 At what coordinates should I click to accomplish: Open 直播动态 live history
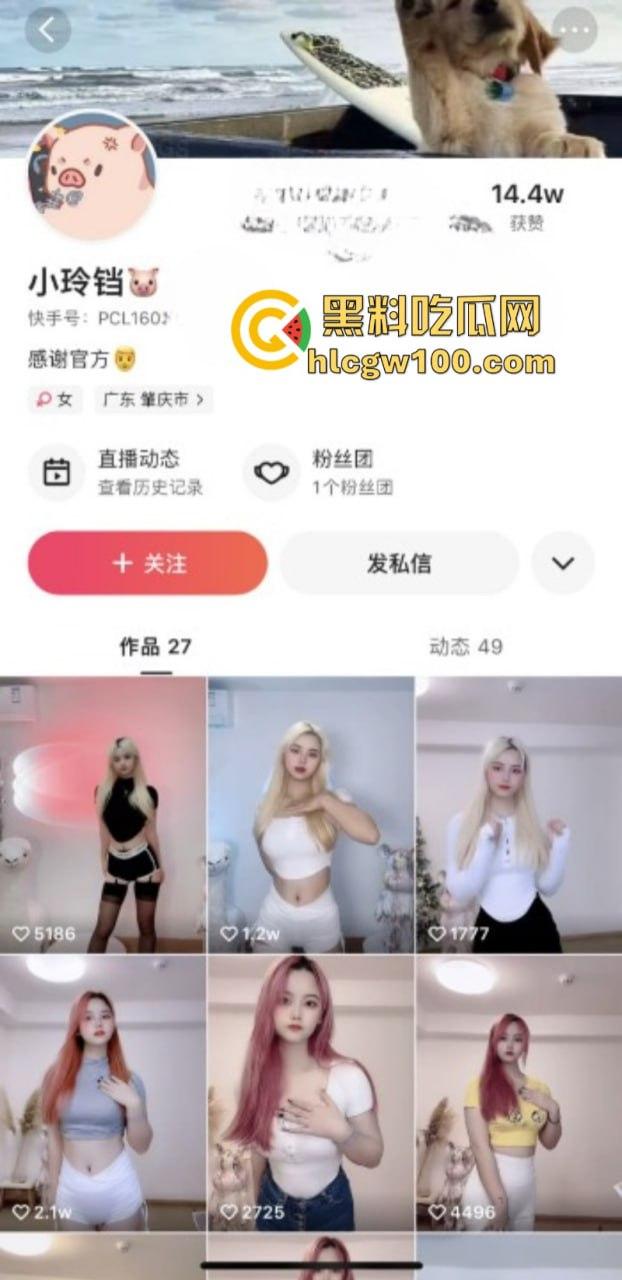[x=117, y=472]
